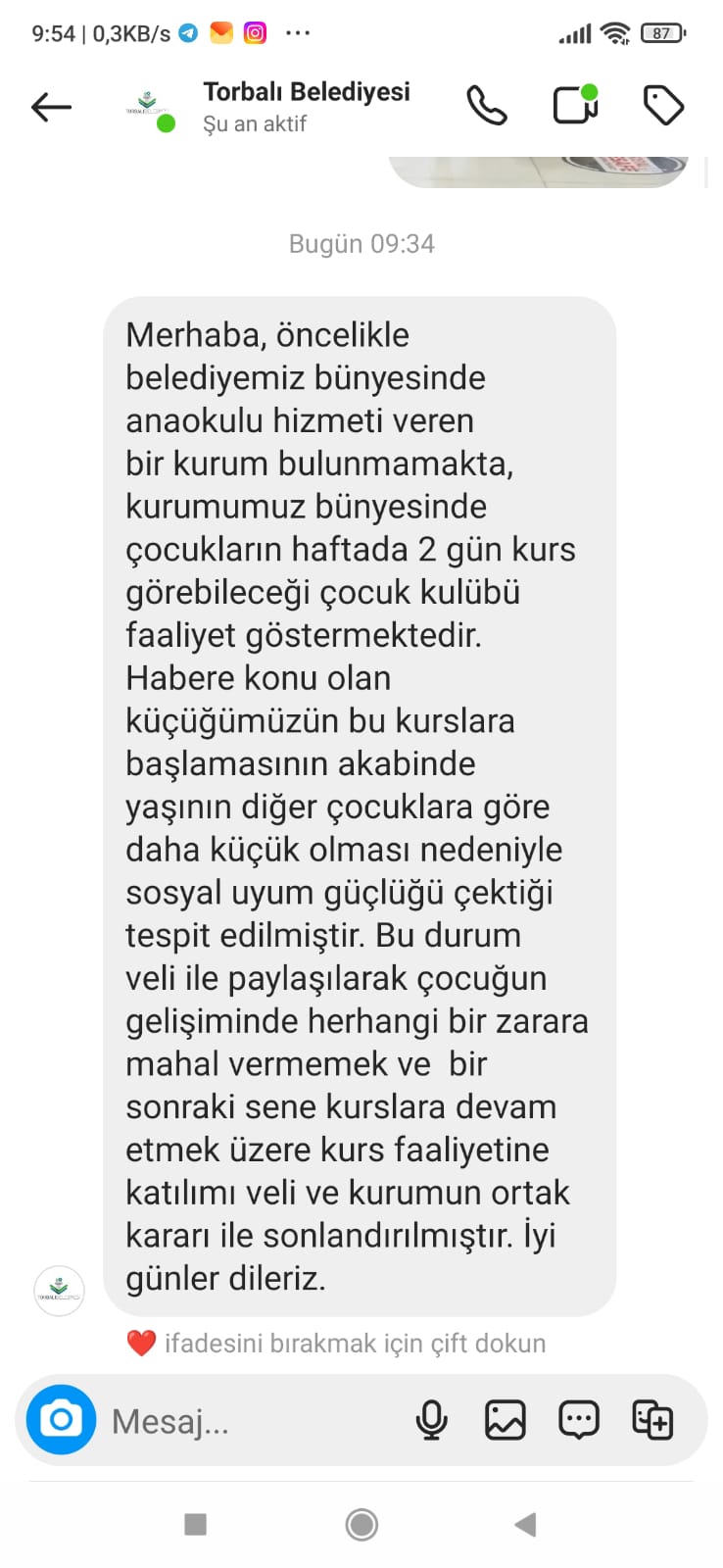This screenshot has height=1568, width=723.
Task: Start a voice call with Torbalı Belediyesi
Action: [x=486, y=106]
